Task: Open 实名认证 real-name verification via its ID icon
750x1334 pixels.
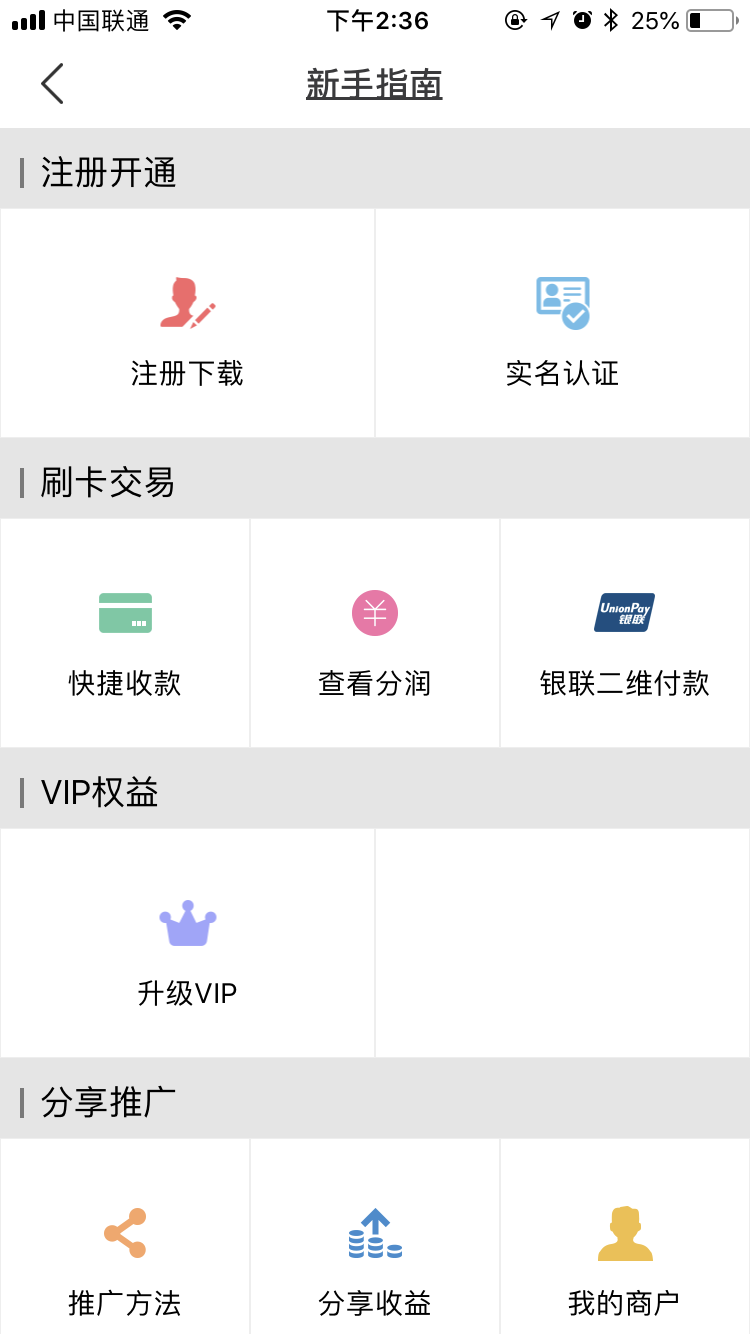Action: 562,302
